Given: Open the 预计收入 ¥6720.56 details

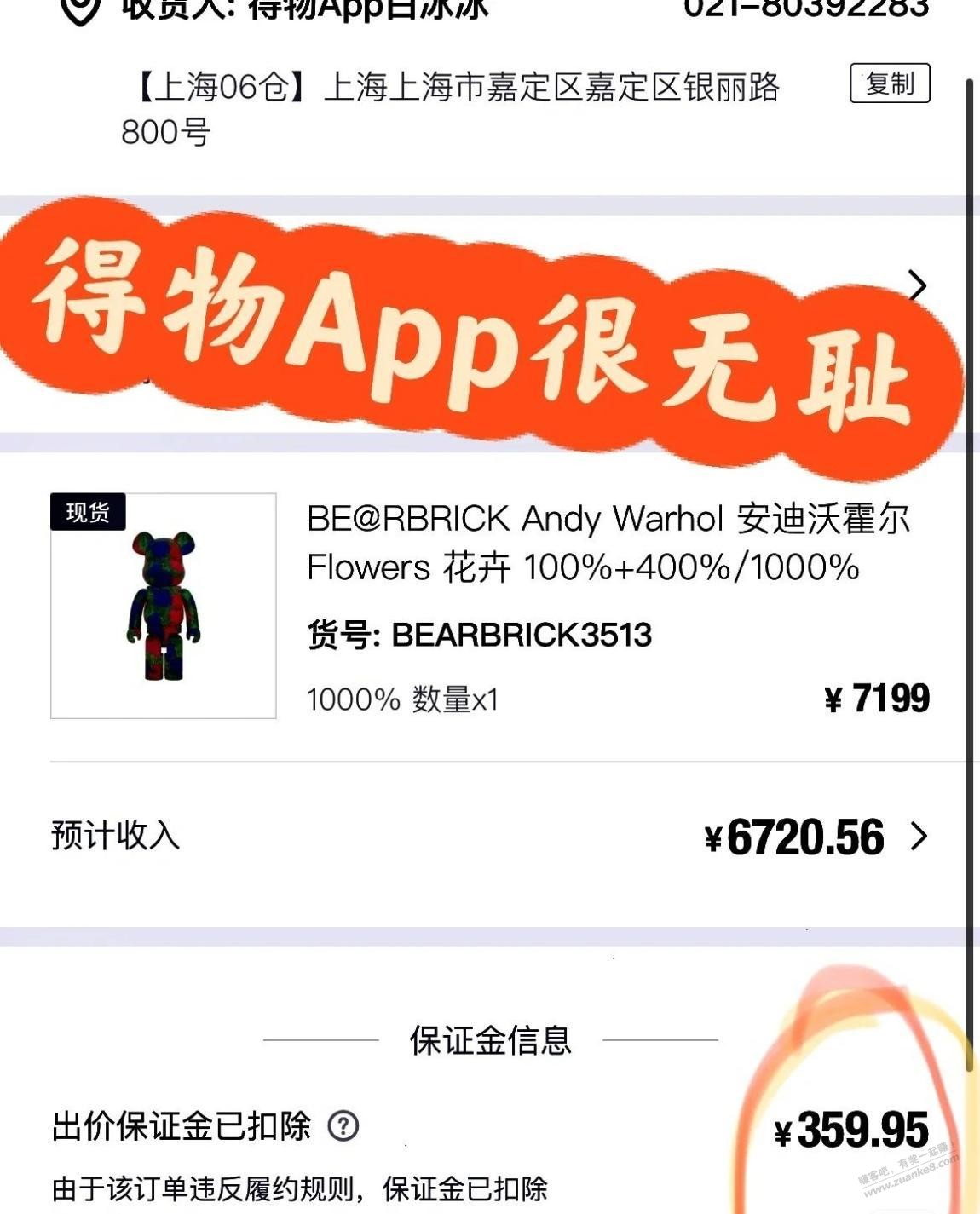Looking at the screenshot, I should click(x=918, y=837).
